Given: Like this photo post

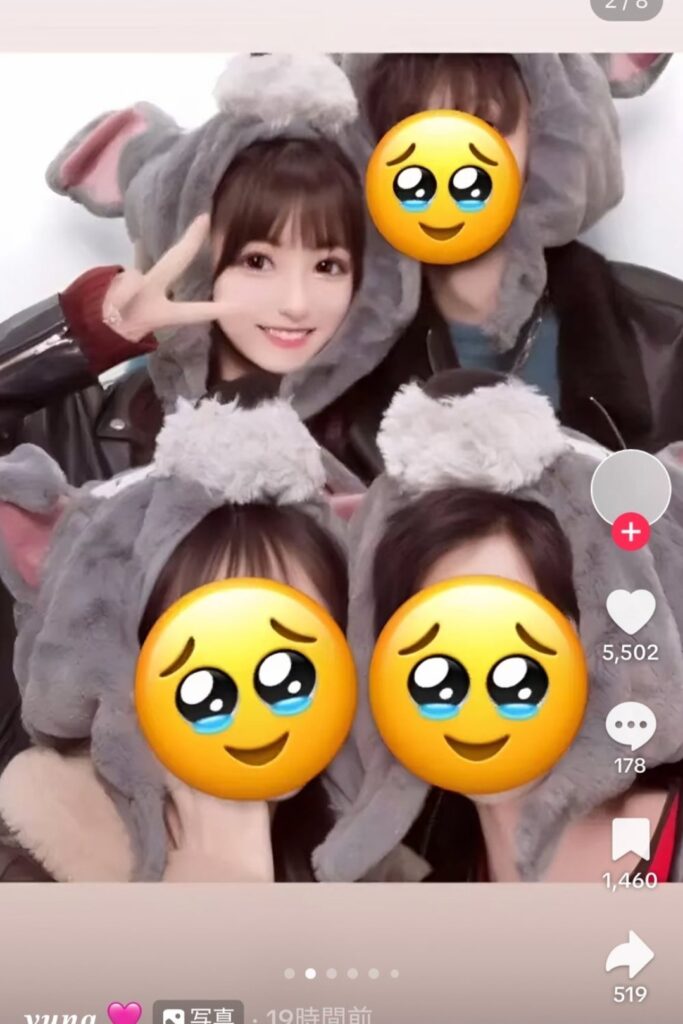Looking at the screenshot, I should point(631,612).
